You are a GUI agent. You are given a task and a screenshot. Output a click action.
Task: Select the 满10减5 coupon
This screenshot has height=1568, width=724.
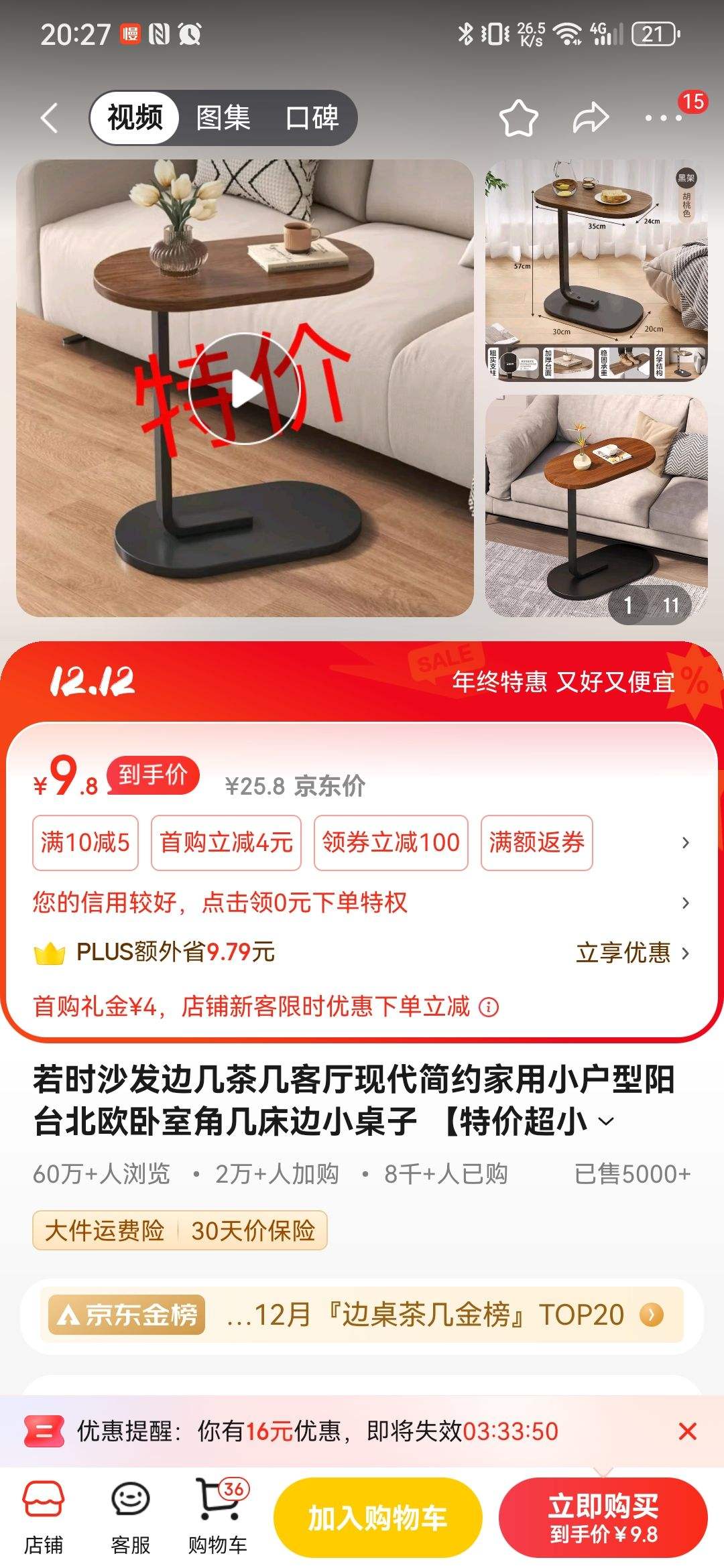(84, 843)
